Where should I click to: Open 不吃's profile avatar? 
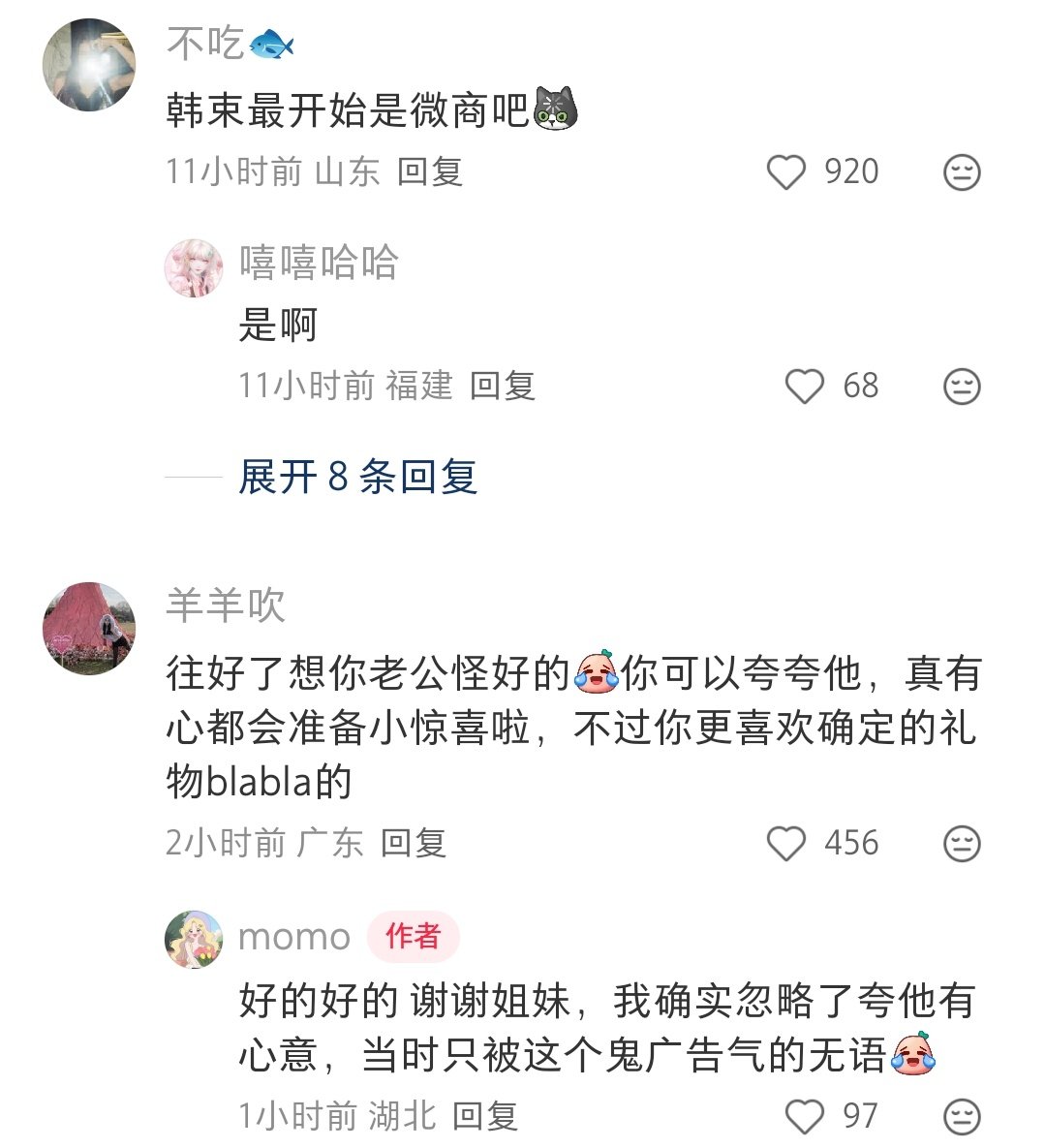pyautogui.click(x=88, y=65)
